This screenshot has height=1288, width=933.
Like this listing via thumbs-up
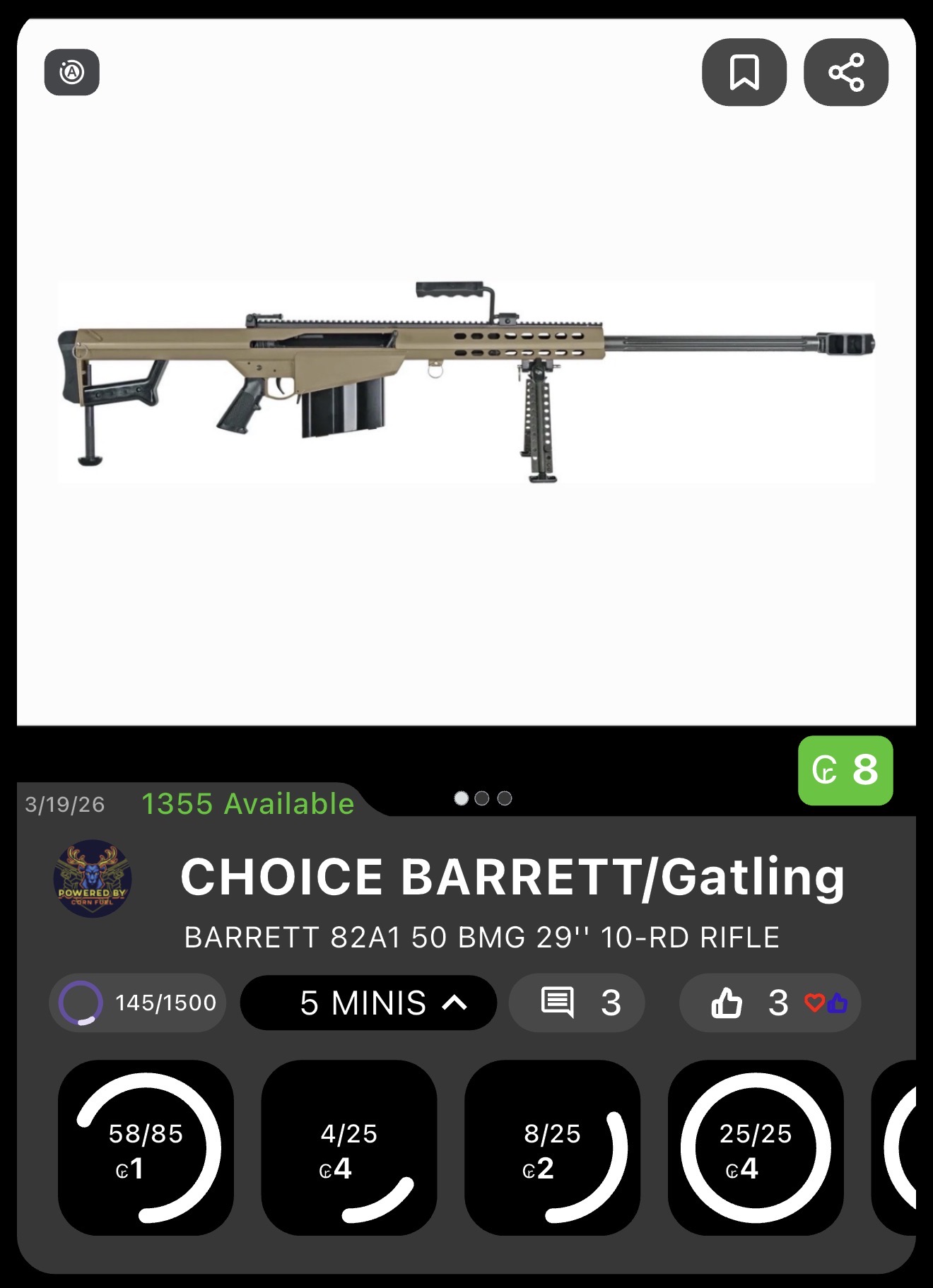coord(728,1003)
